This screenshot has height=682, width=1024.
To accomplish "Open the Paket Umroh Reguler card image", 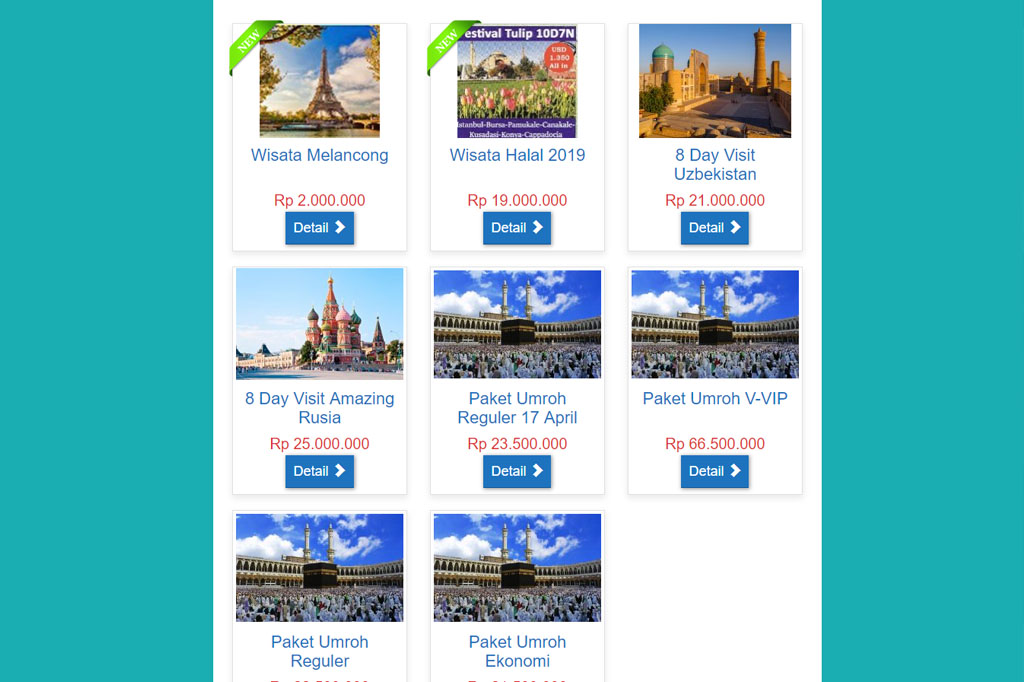I will [319, 567].
